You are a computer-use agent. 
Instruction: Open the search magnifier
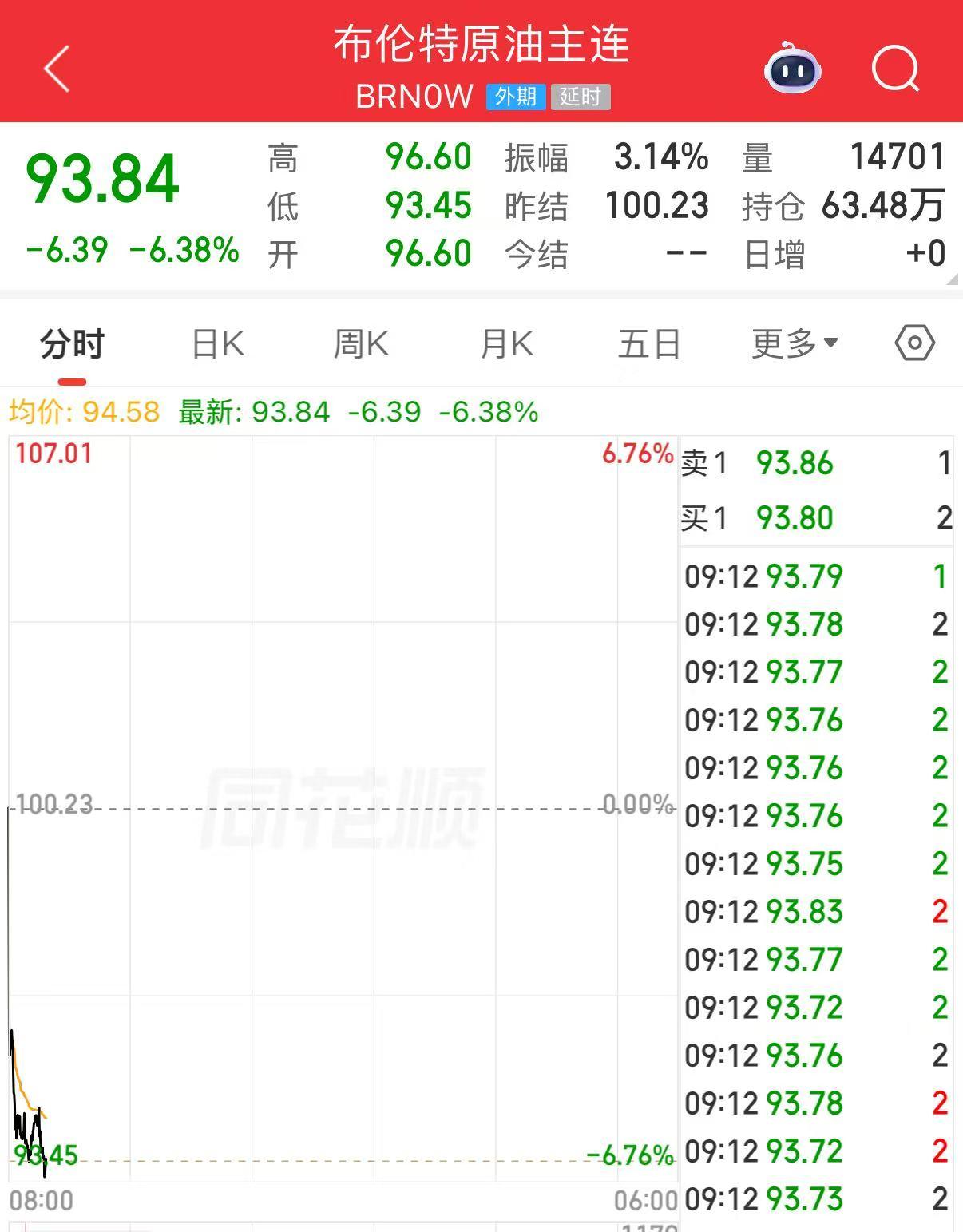(895, 69)
